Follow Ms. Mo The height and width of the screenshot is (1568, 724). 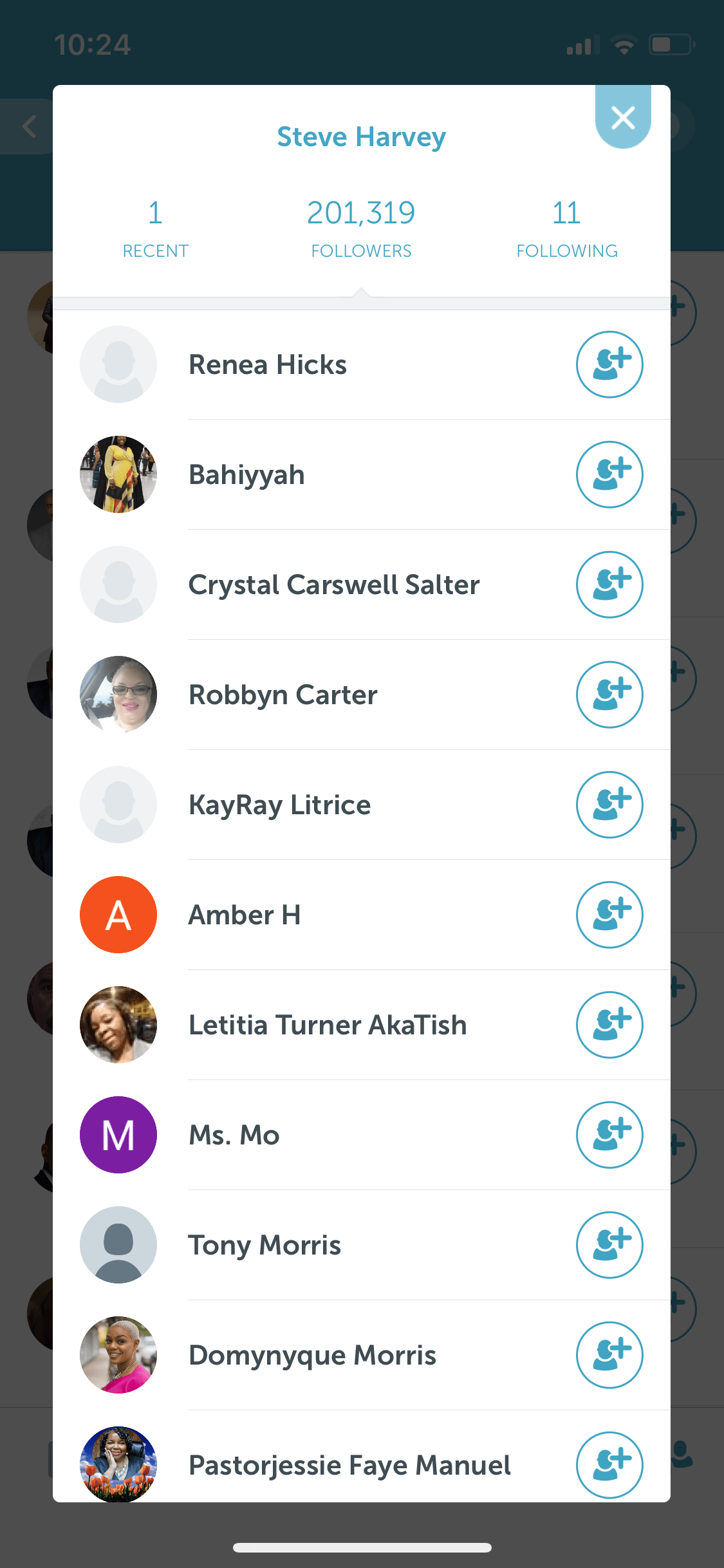click(609, 1135)
